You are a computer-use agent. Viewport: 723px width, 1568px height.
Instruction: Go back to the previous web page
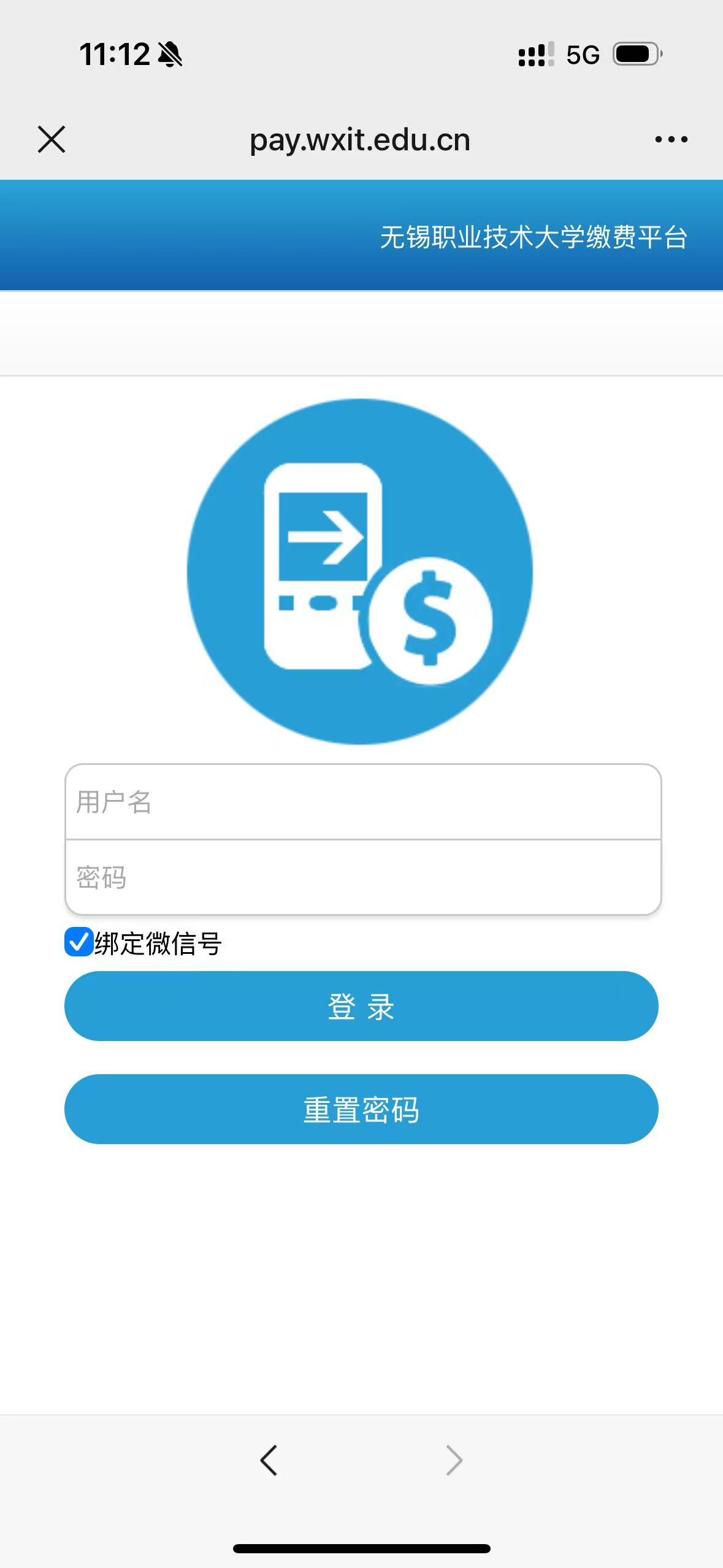tap(269, 1460)
